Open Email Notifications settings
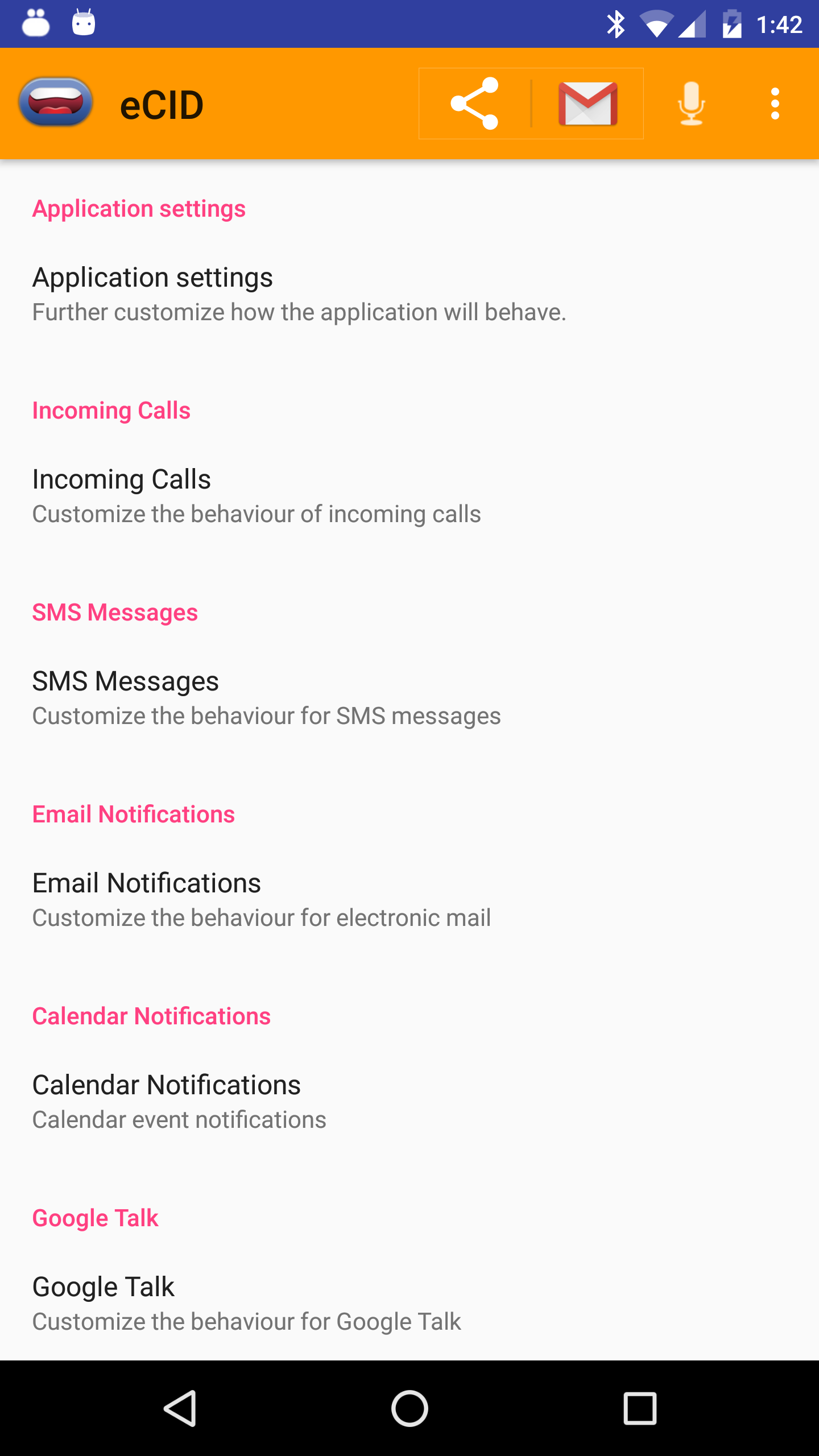The height and width of the screenshot is (1456, 819). pyautogui.click(x=409, y=900)
